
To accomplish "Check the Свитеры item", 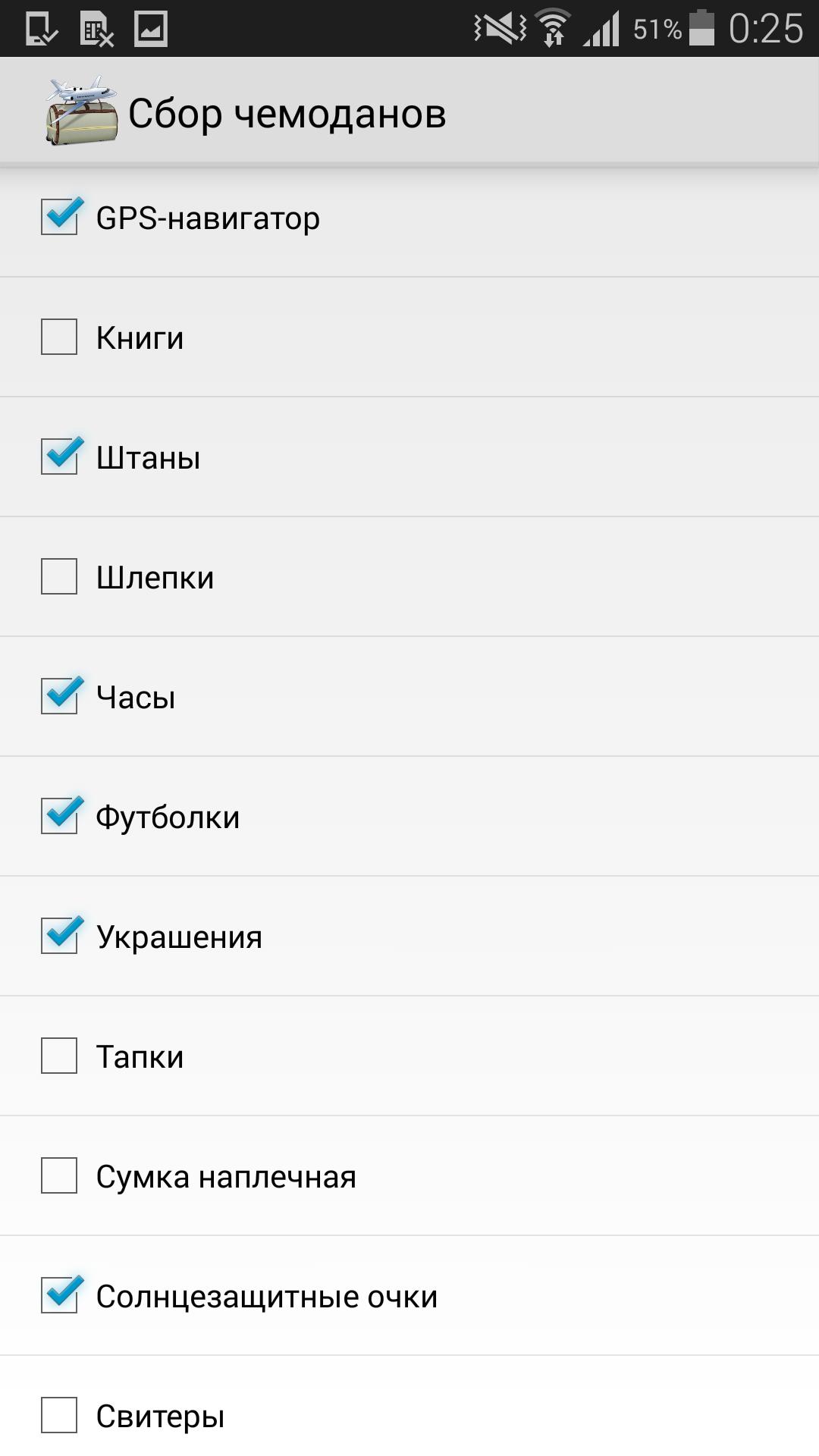I will pos(59,1415).
